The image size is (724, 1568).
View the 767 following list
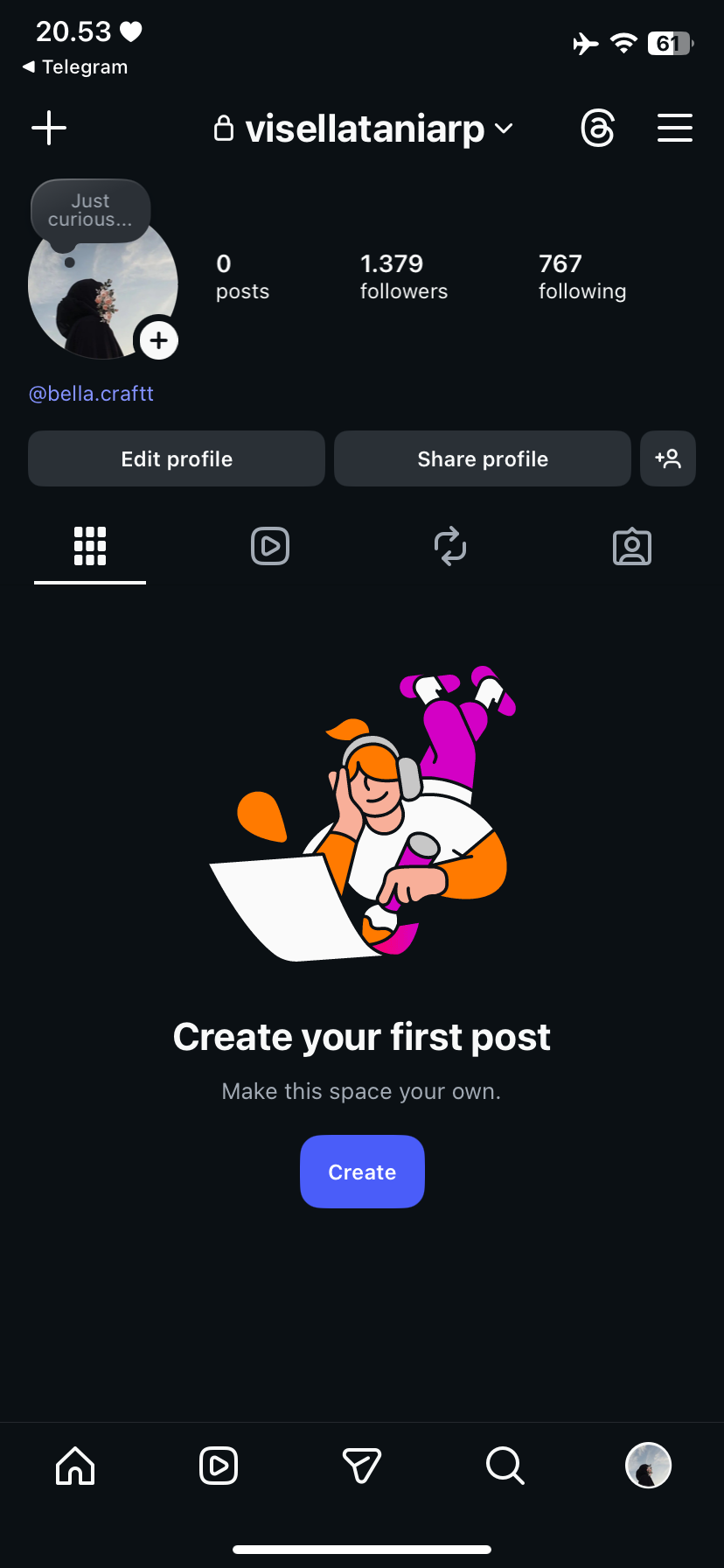(581, 276)
